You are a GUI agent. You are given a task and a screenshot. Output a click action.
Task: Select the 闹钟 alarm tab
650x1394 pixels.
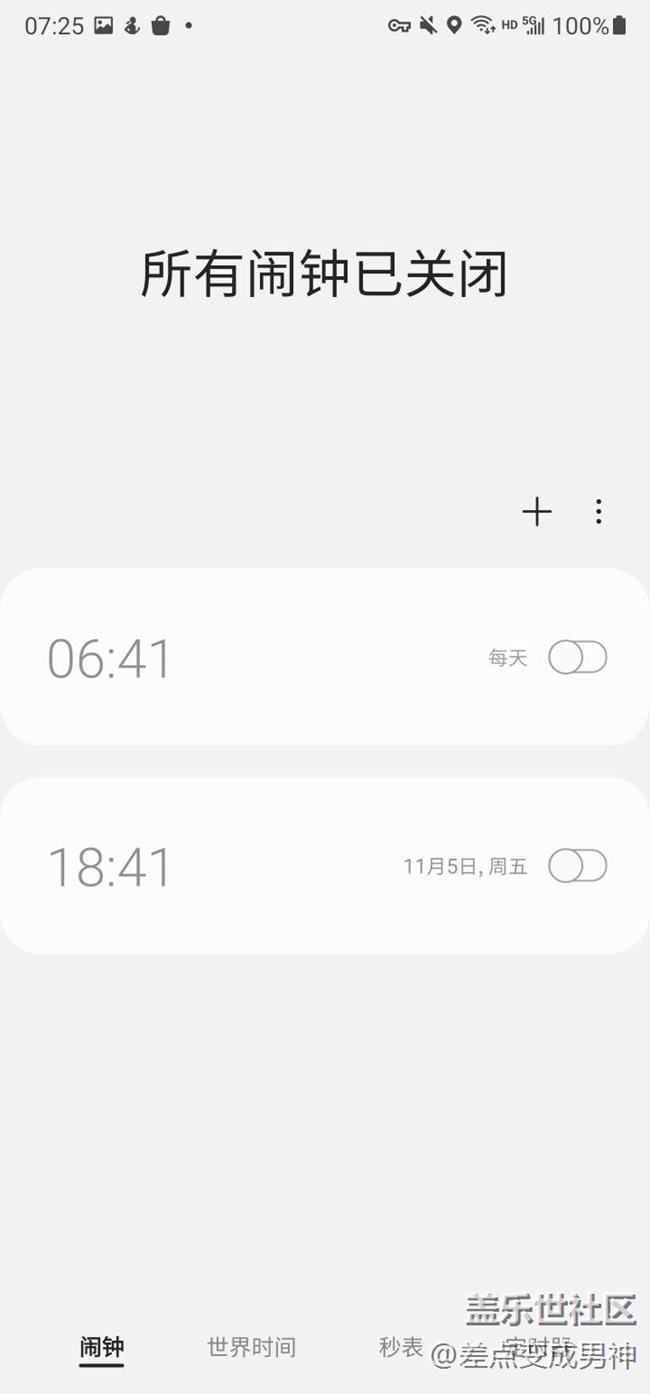[102, 1347]
